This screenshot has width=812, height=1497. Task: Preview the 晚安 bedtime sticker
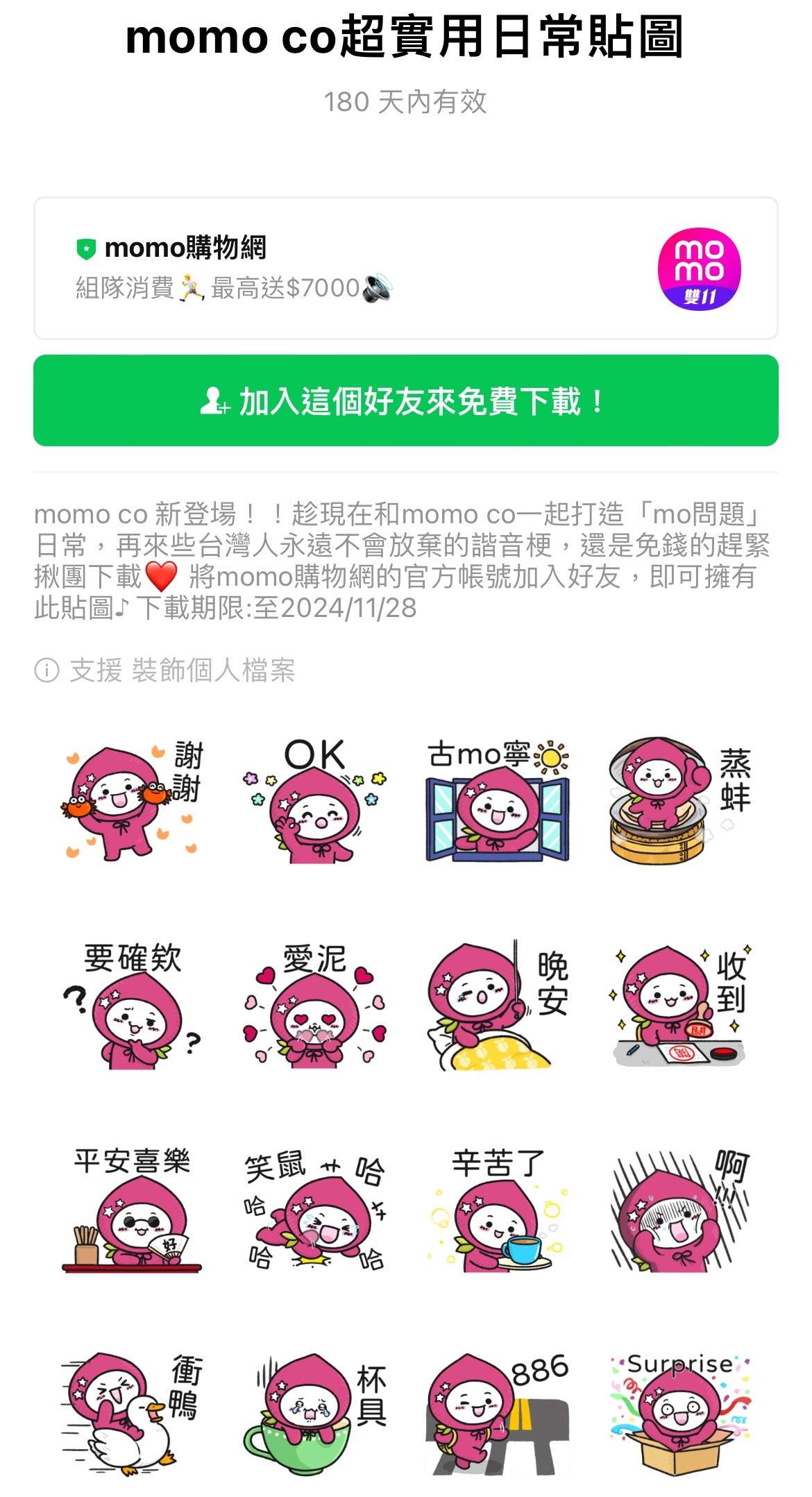tap(497, 1006)
